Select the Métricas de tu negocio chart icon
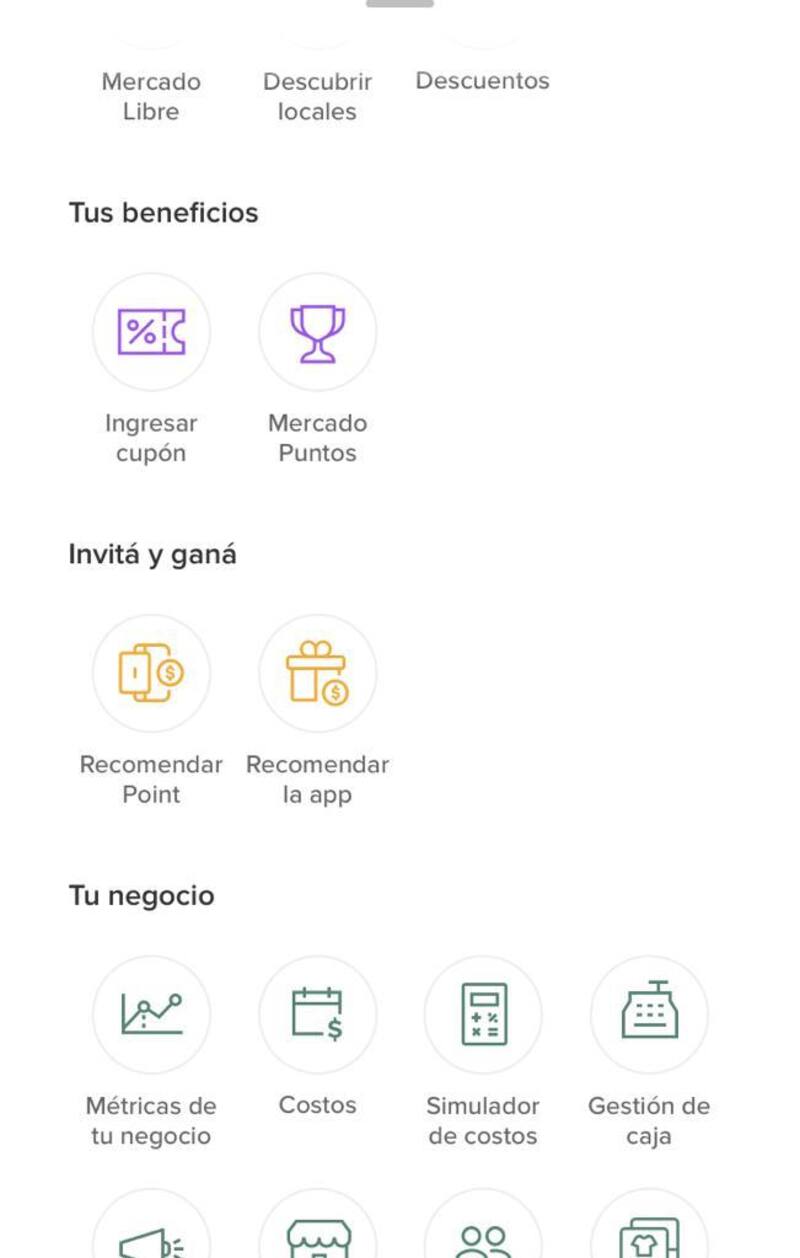 151,1014
